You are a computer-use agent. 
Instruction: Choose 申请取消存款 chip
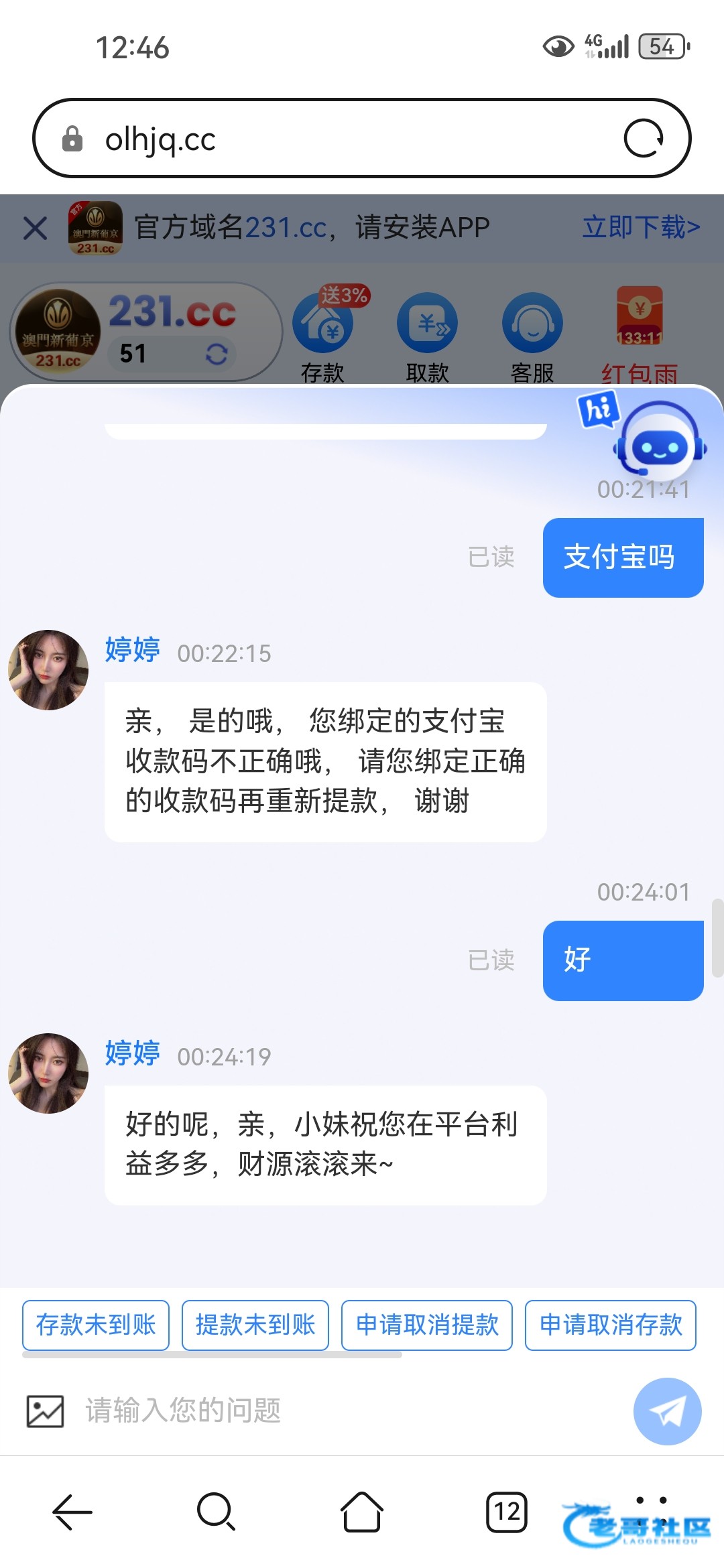point(611,1325)
